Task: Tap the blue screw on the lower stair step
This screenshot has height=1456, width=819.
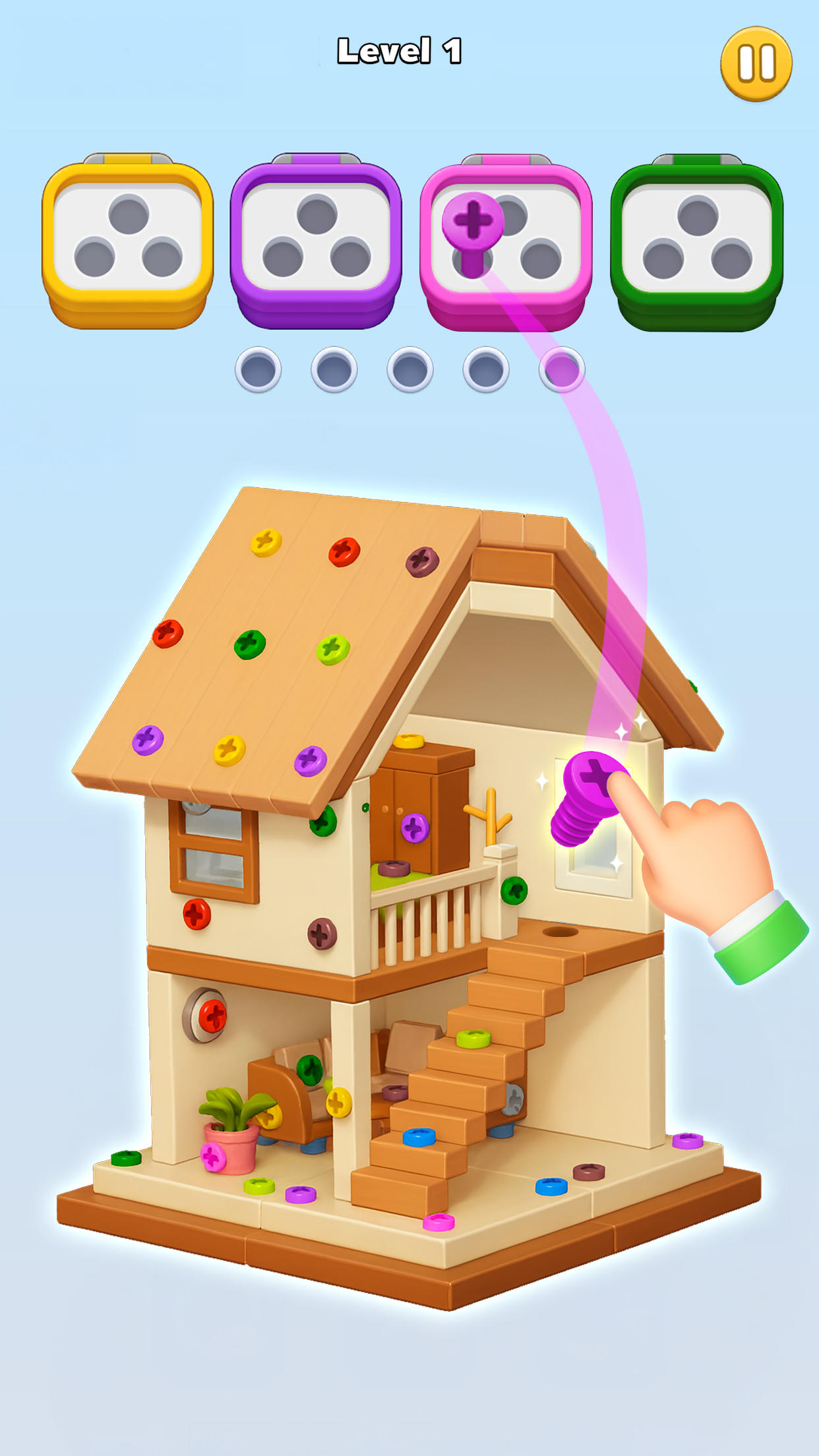Action: (419, 1137)
